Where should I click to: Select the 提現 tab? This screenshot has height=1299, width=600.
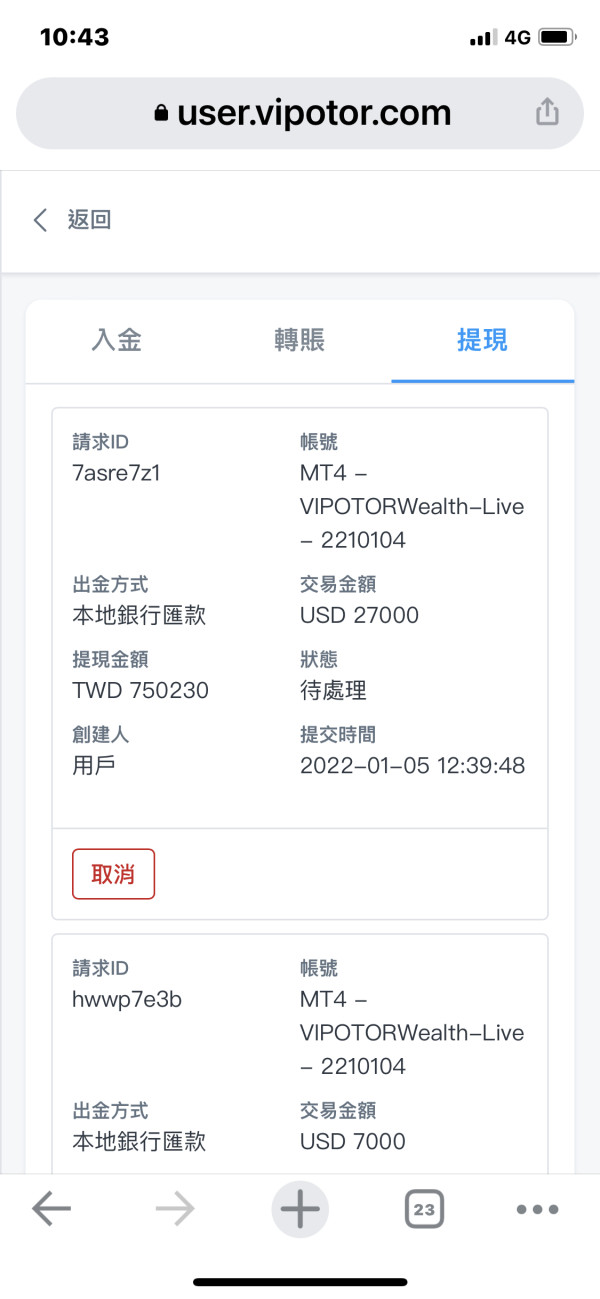pyautogui.click(x=482, y=340)
